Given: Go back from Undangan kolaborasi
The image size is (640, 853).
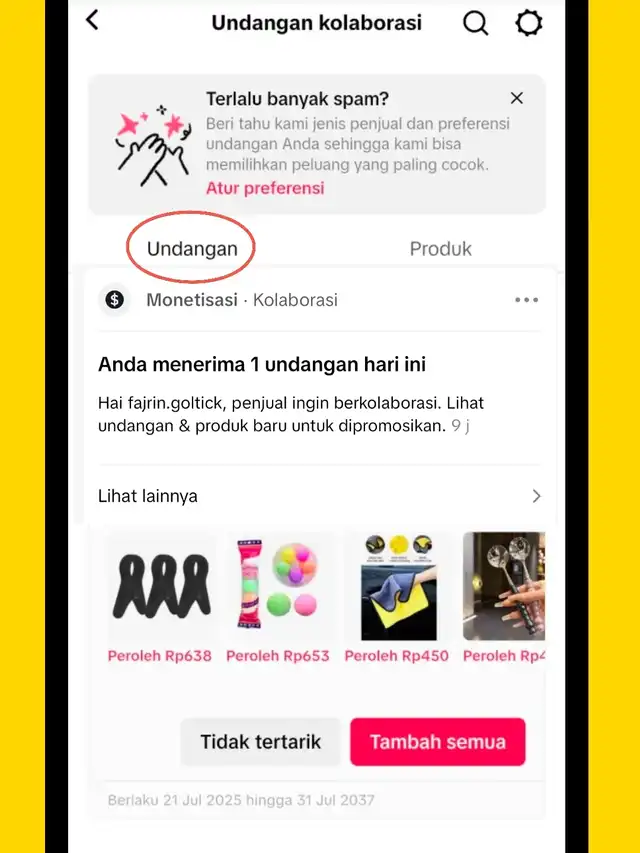Looking at the screenshot, I should coord(92,20).
